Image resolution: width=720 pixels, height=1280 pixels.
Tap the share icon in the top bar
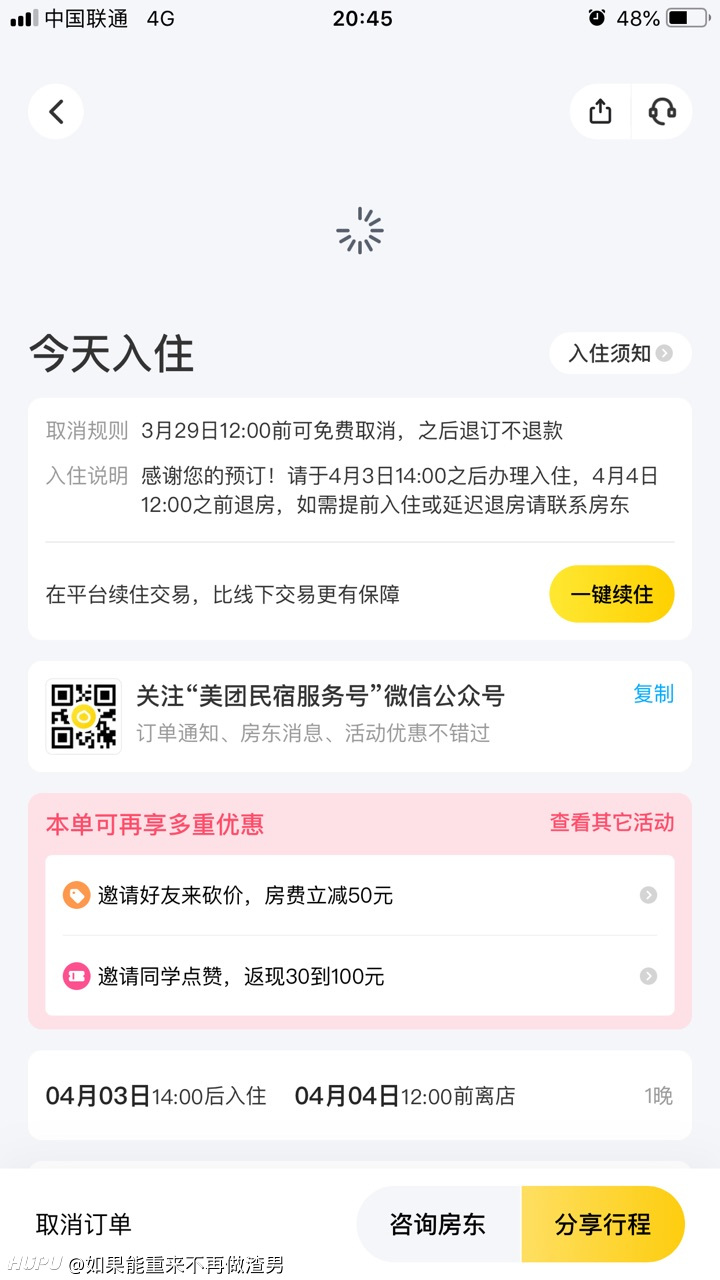click(600, 112)
